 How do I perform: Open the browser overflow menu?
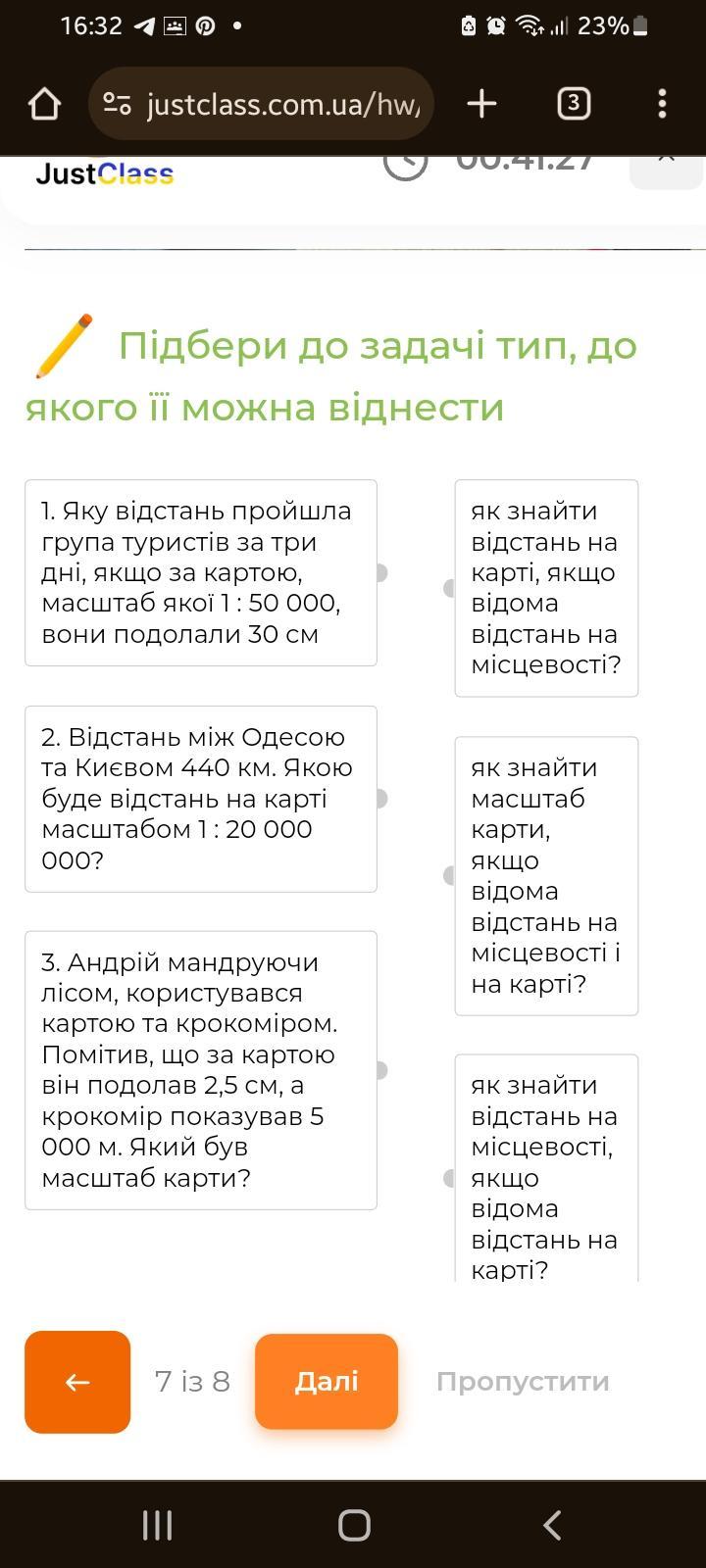click(x=662, y=104)
